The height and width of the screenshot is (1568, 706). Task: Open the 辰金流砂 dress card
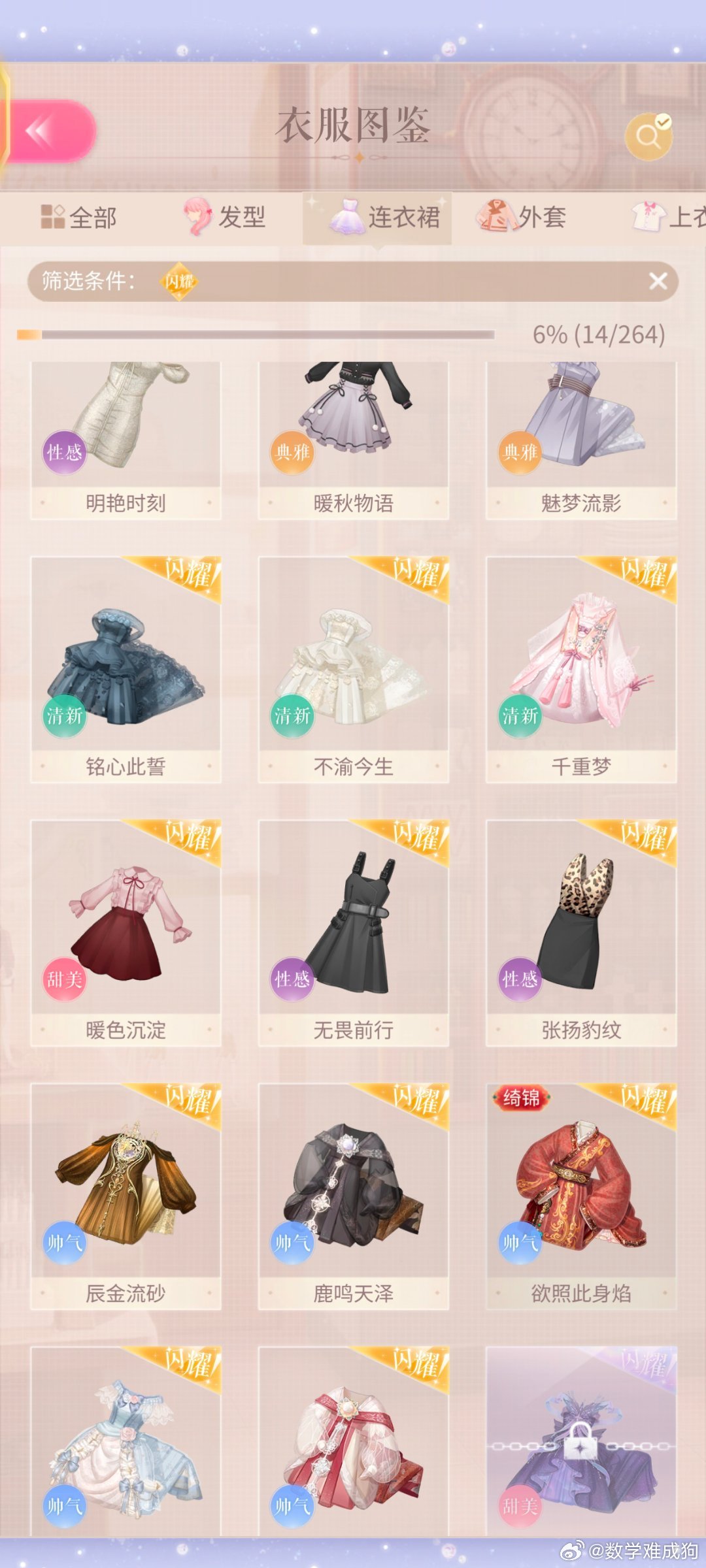126,1196
